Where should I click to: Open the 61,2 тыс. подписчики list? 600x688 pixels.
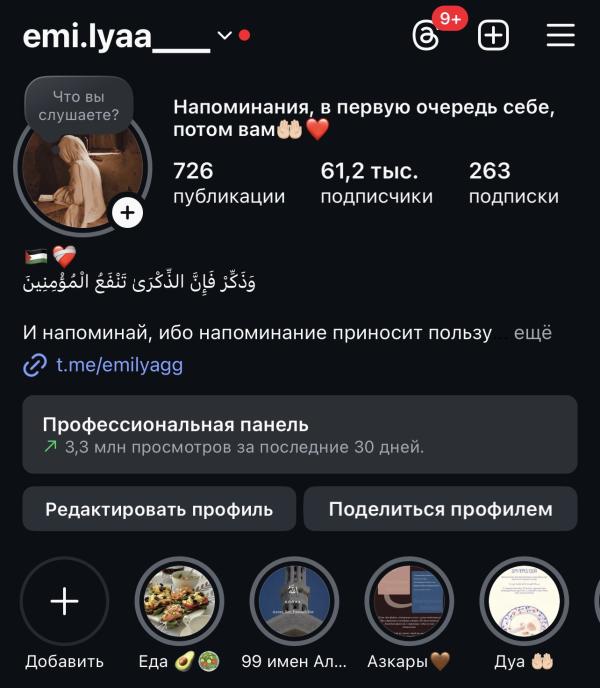click(x=376, y=183)
